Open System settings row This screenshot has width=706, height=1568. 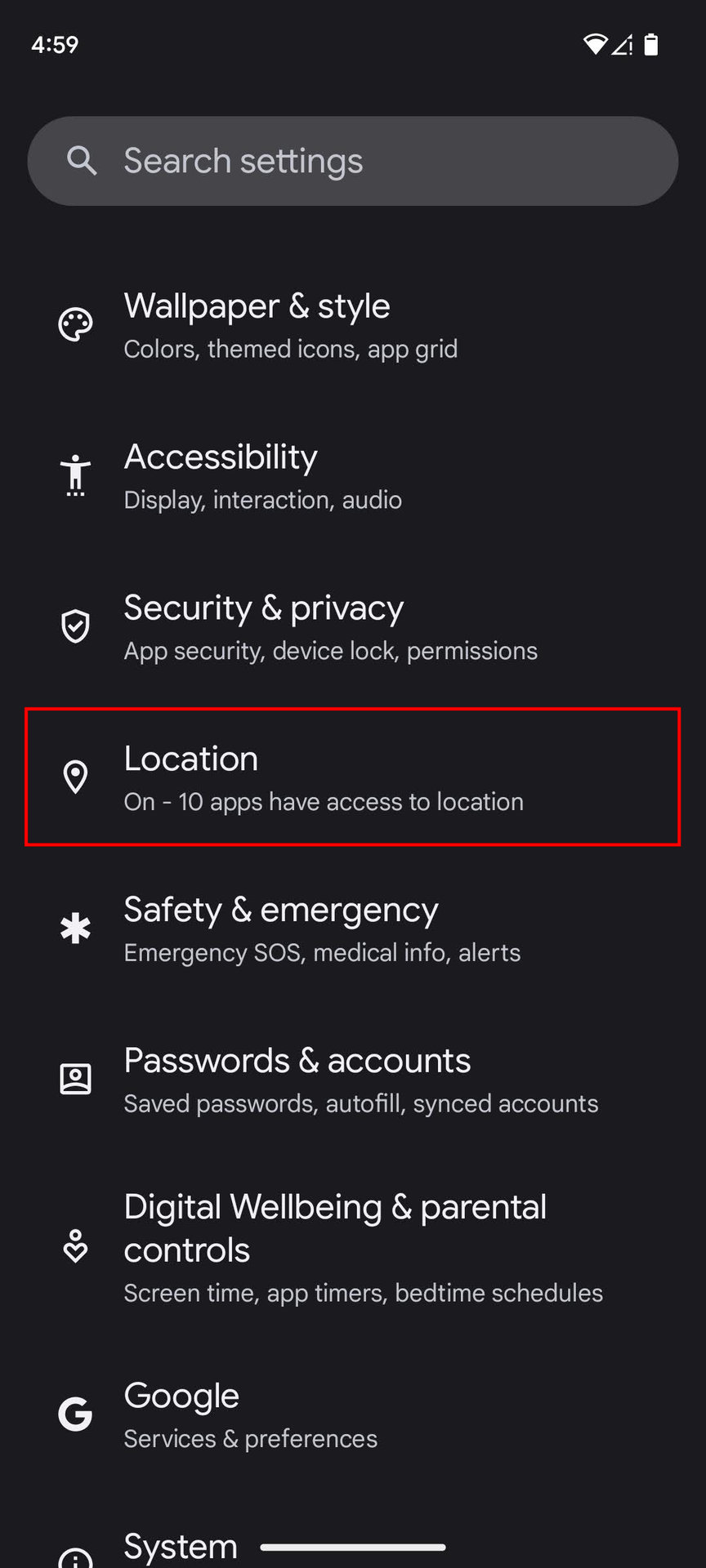[180, 1546]
